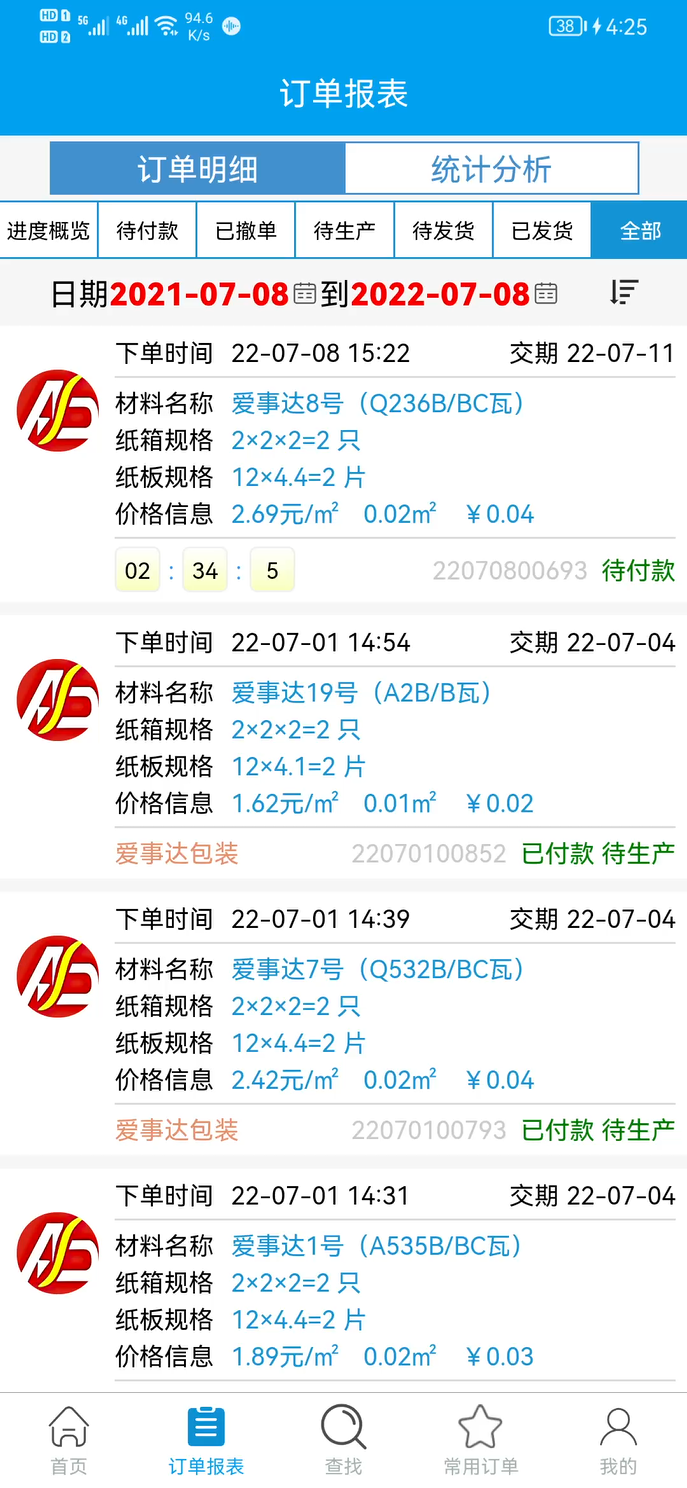Image resolution: width=687 pixels, height=1488 pixels.
Task: Filter orders by 待付款
Action: (147, 231)
